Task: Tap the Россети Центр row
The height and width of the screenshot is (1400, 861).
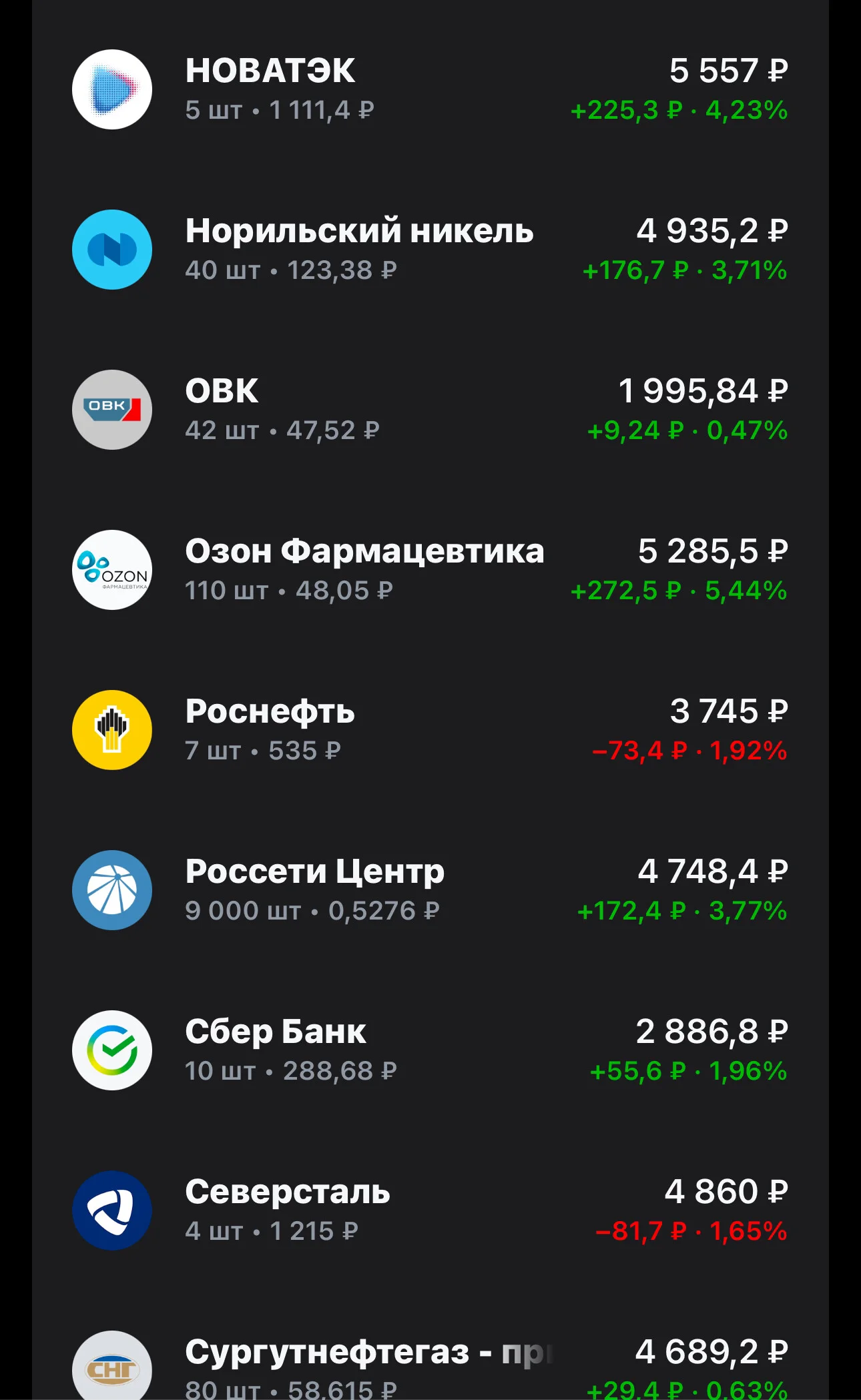Action: pos(431,890)
